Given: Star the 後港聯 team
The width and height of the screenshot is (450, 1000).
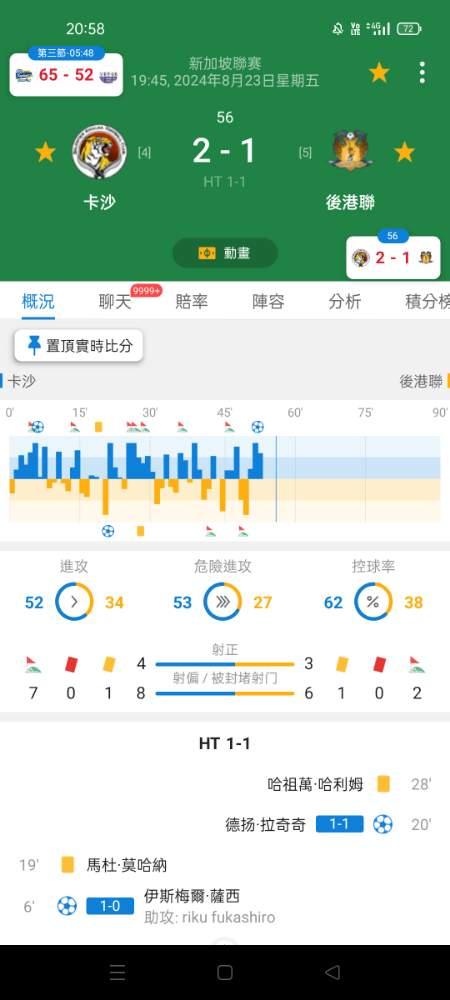Looking at the screenshot, I should pos(404,152).
